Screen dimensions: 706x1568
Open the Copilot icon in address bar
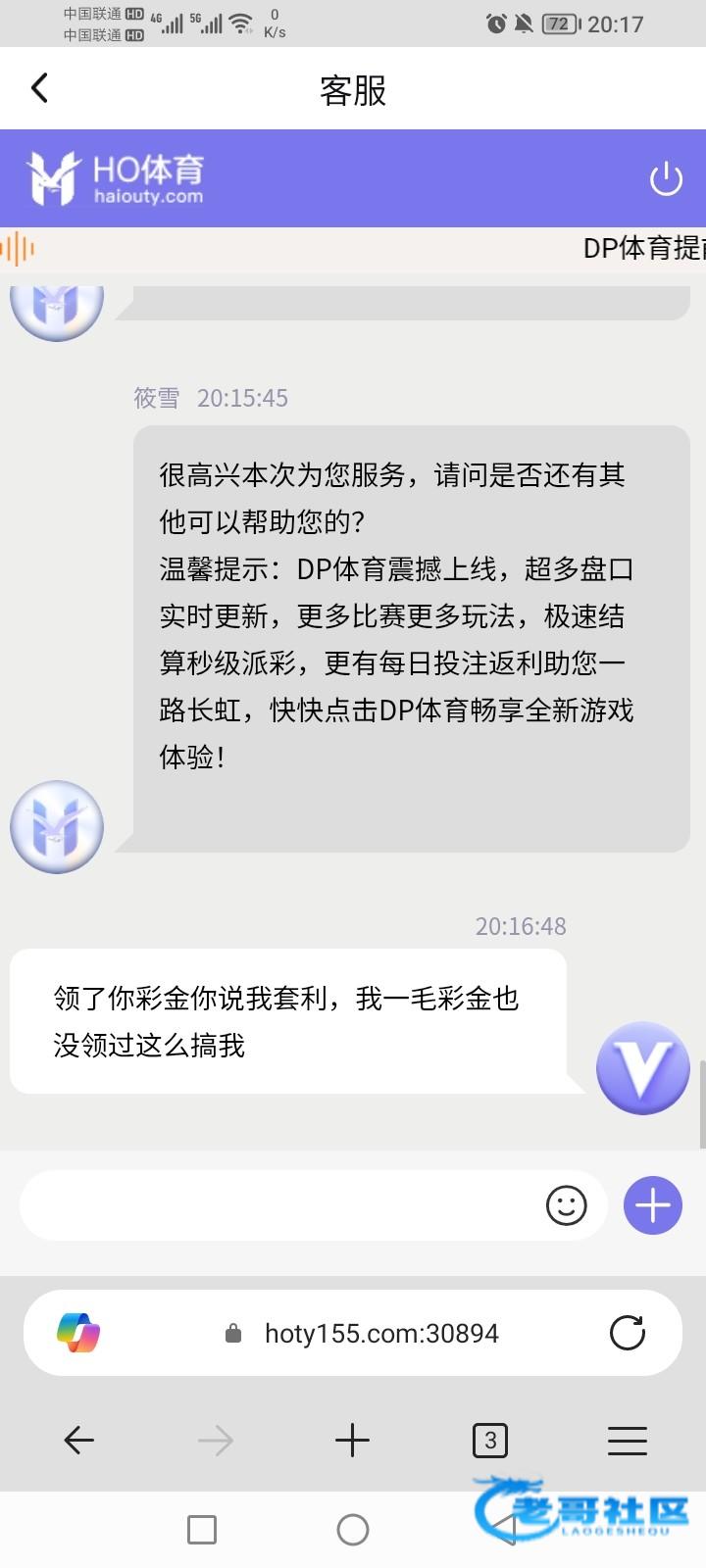point(78,1333)
